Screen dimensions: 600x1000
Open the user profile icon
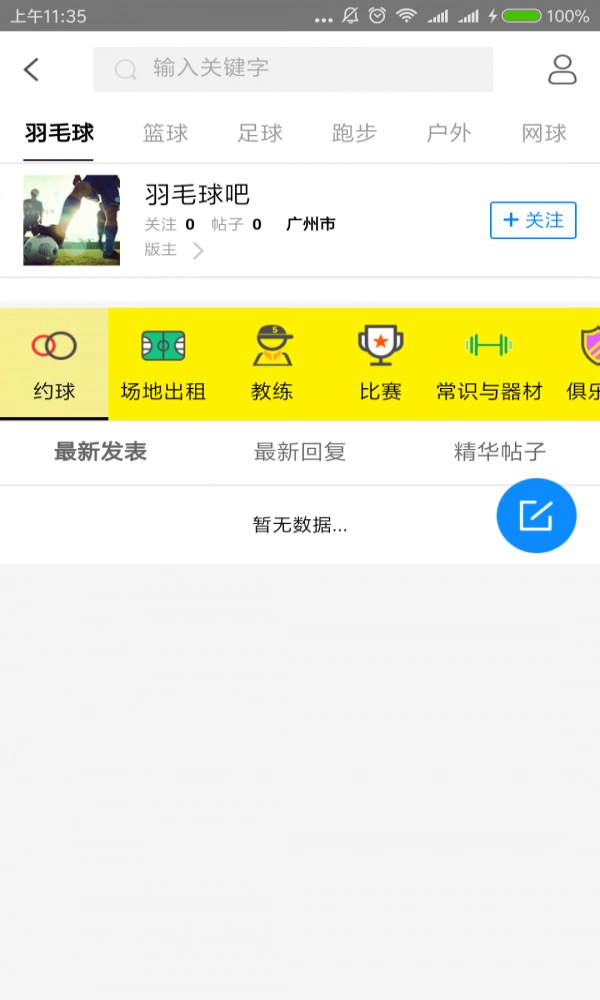coord(563,69)
